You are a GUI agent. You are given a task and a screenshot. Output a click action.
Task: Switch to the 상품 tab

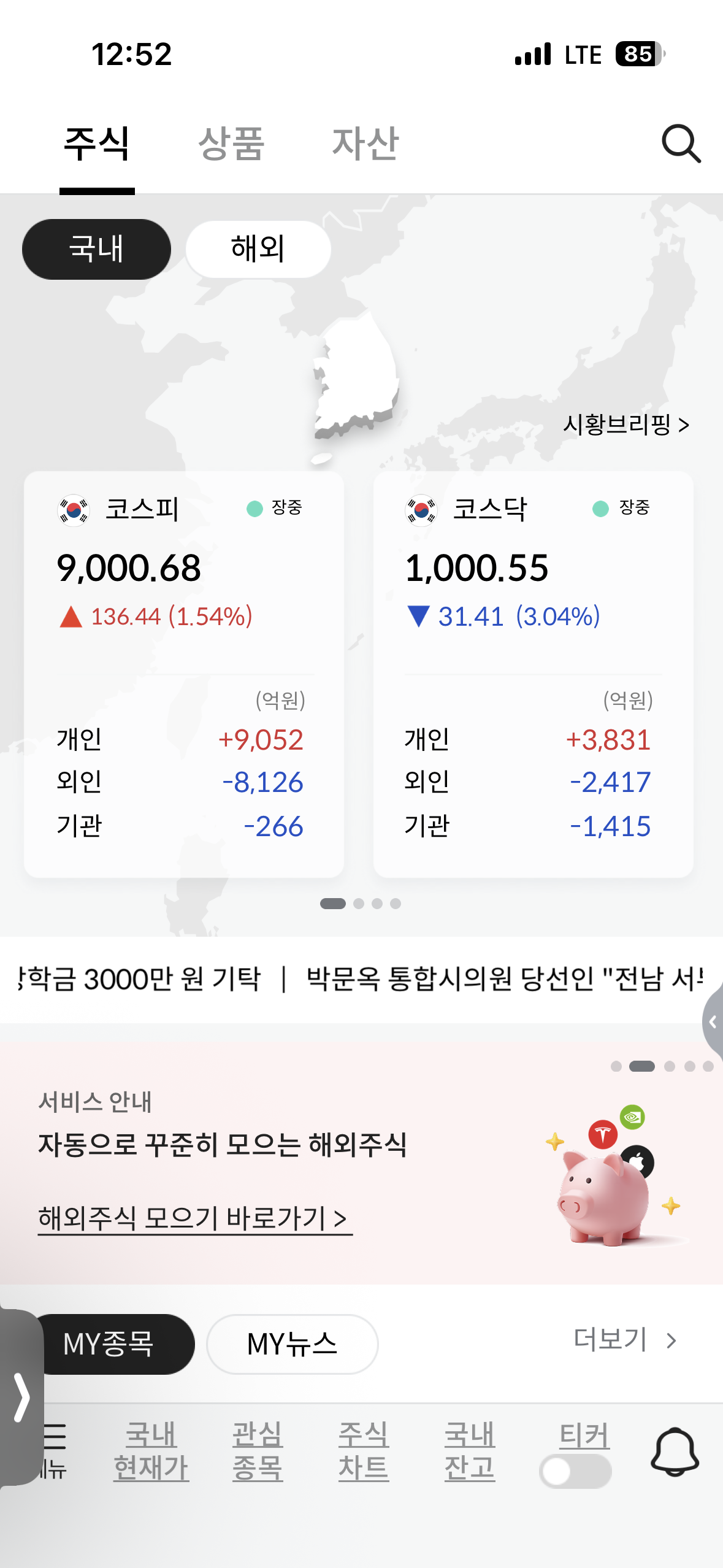pyautogui.click(x=231, y=144)
